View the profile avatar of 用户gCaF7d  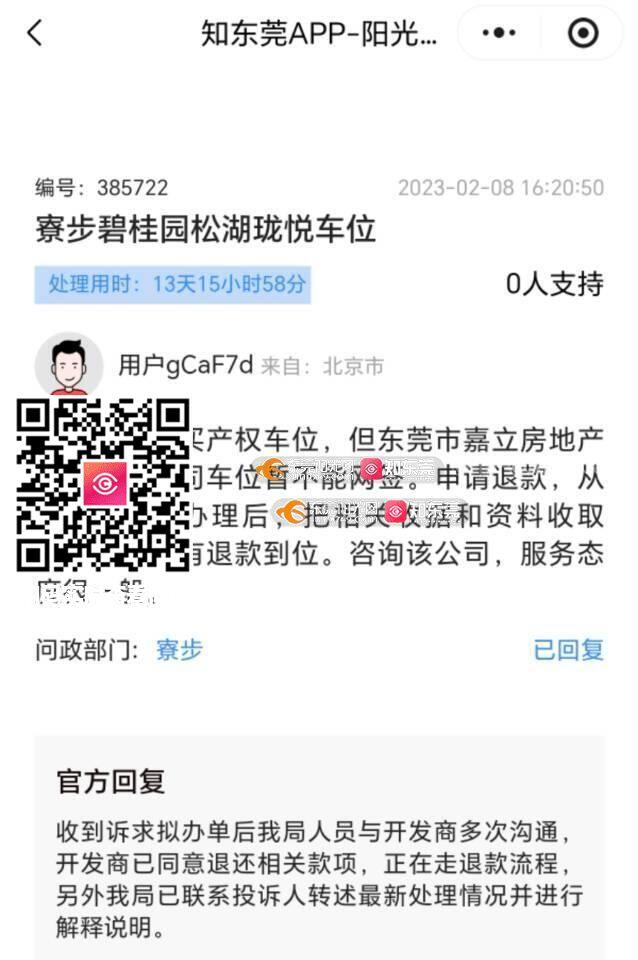point(69,365)
